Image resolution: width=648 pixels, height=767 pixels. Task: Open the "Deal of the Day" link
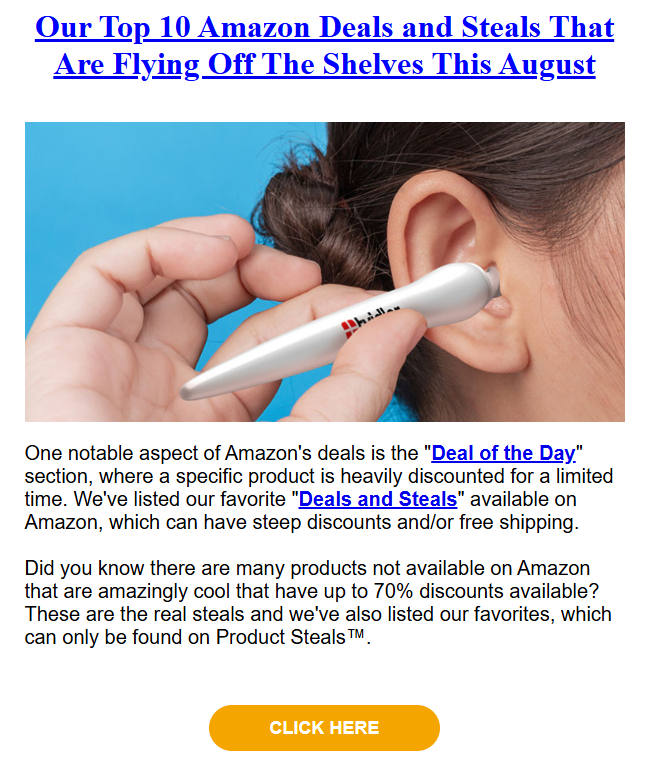(x=503, y=454)
